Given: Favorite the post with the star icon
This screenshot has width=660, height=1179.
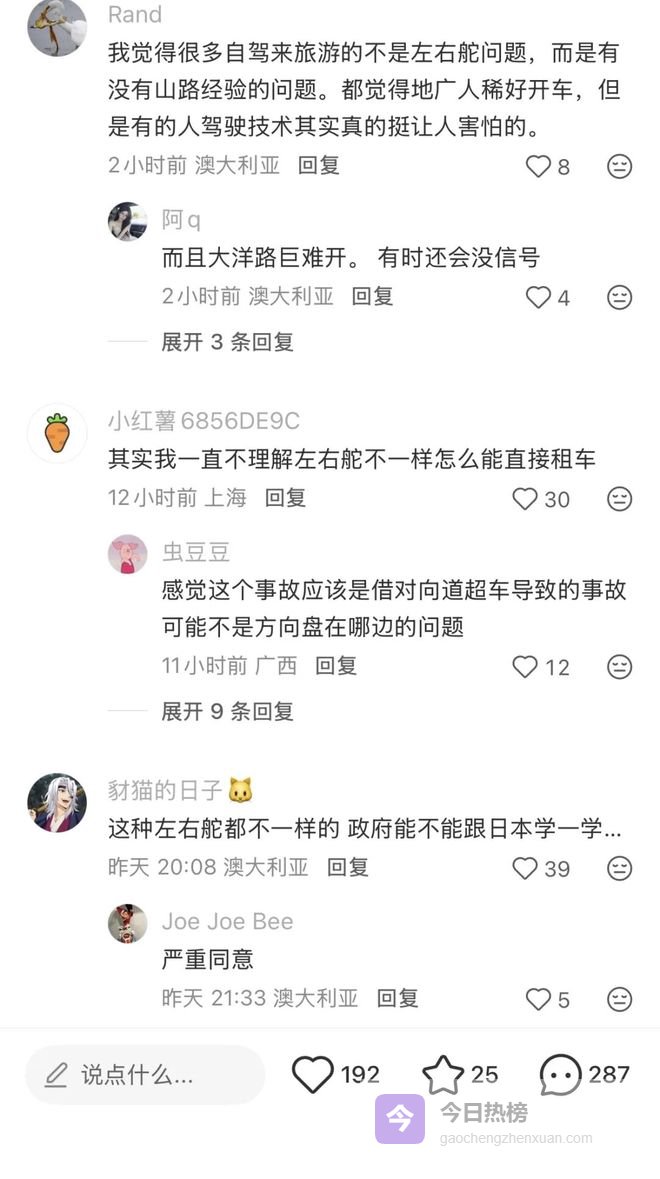Looking at the screenshot, I should click(442, 1075).
